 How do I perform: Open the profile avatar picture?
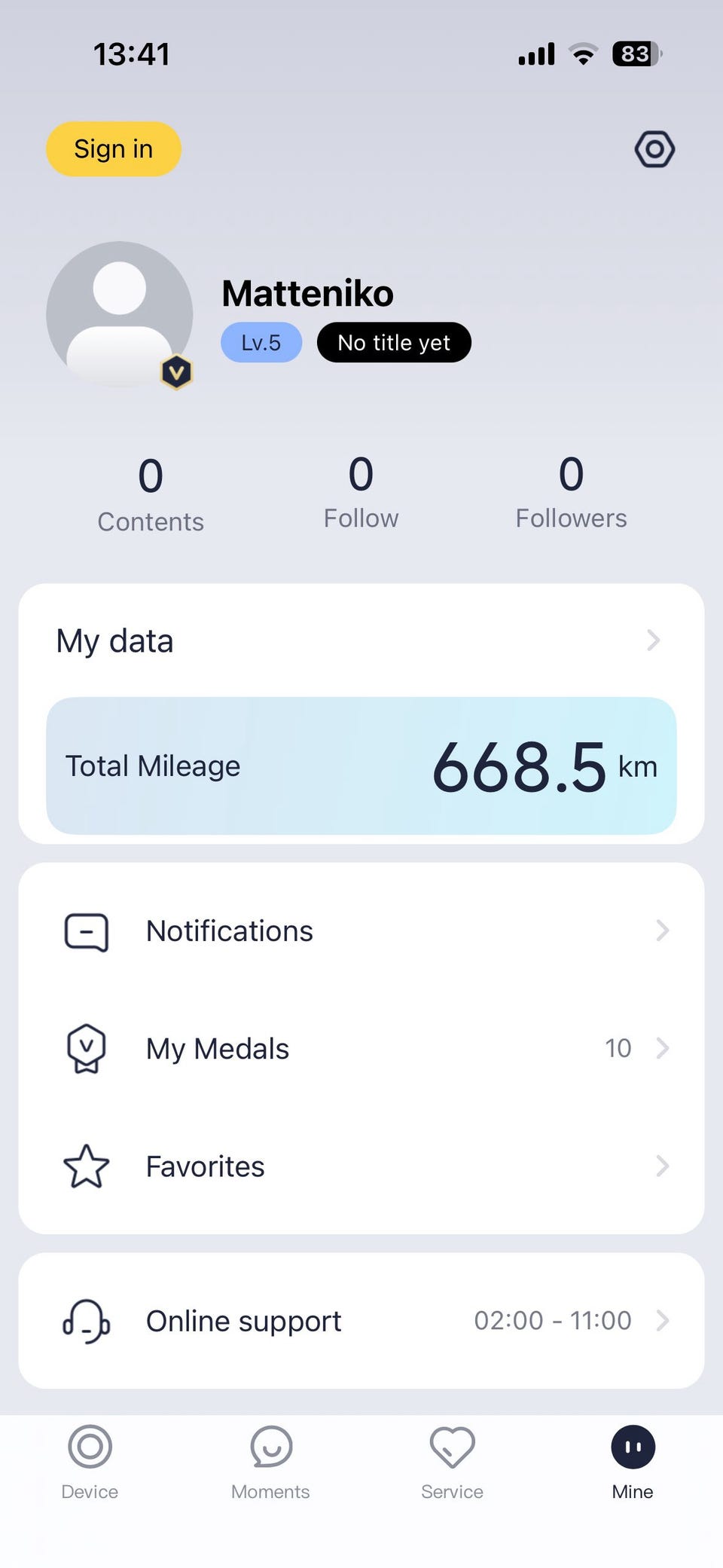pyautogui.click(x=120, y=314)
